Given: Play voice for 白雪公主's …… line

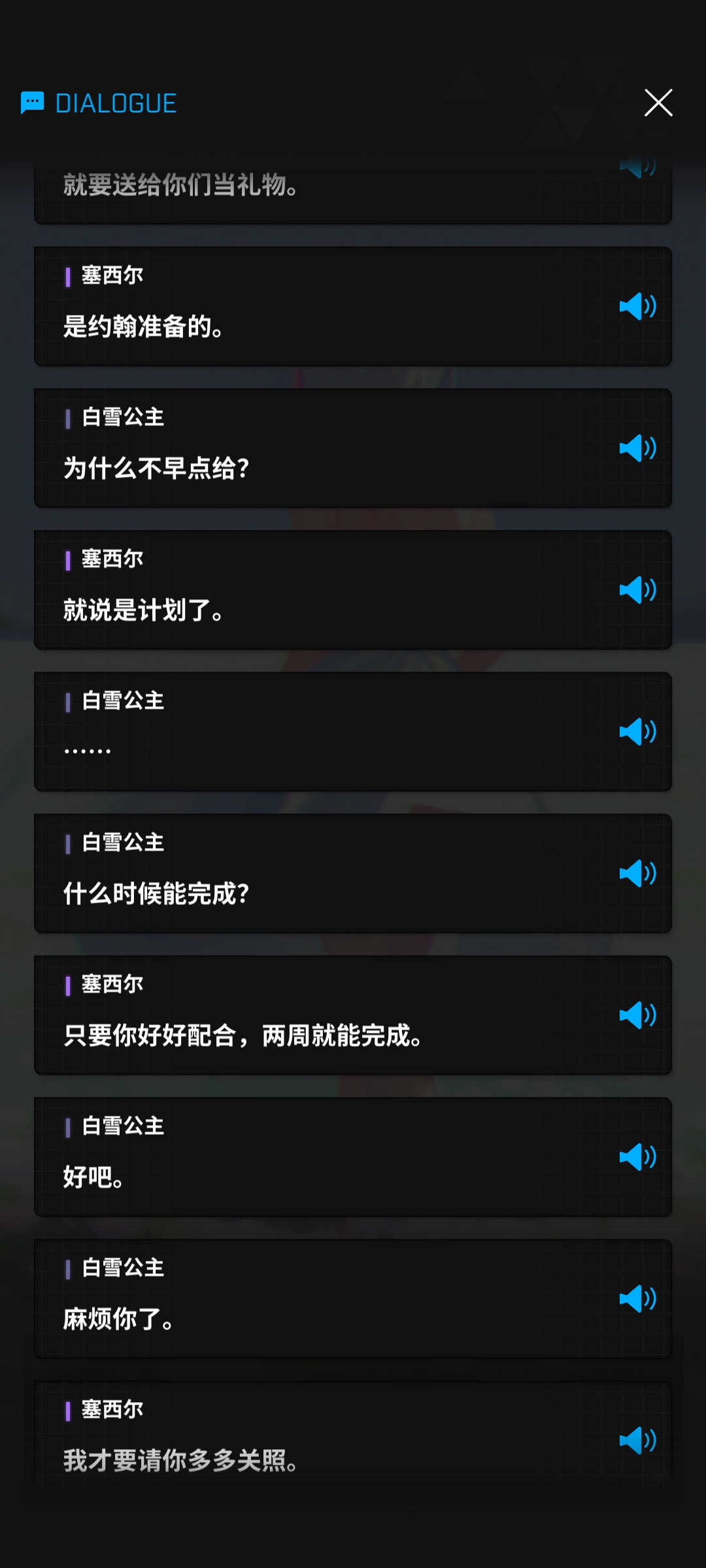Looking at the screenshot, I should pyautogui.click(x=637, y=732).
